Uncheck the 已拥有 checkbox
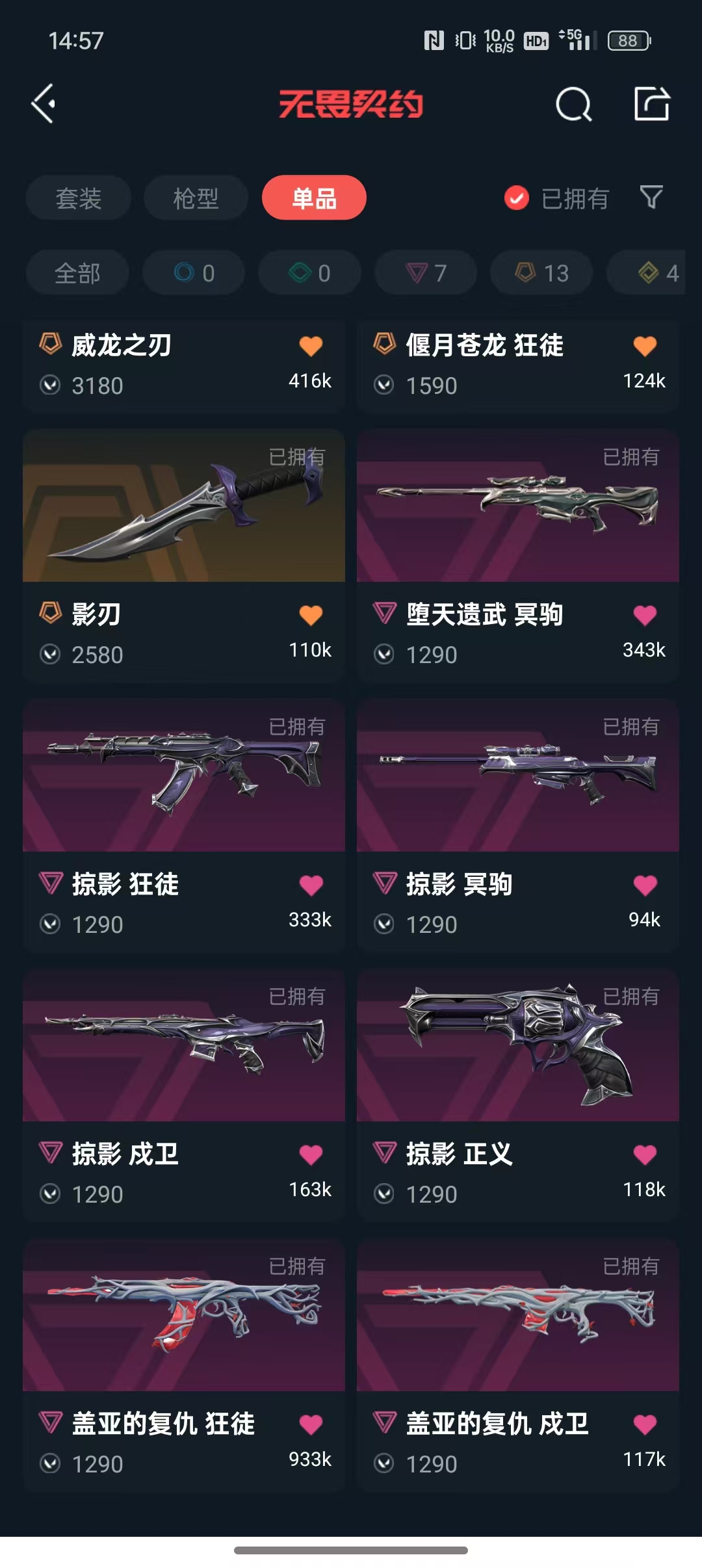Viewport: 702px width, 1568px height. tap(517, 198)
